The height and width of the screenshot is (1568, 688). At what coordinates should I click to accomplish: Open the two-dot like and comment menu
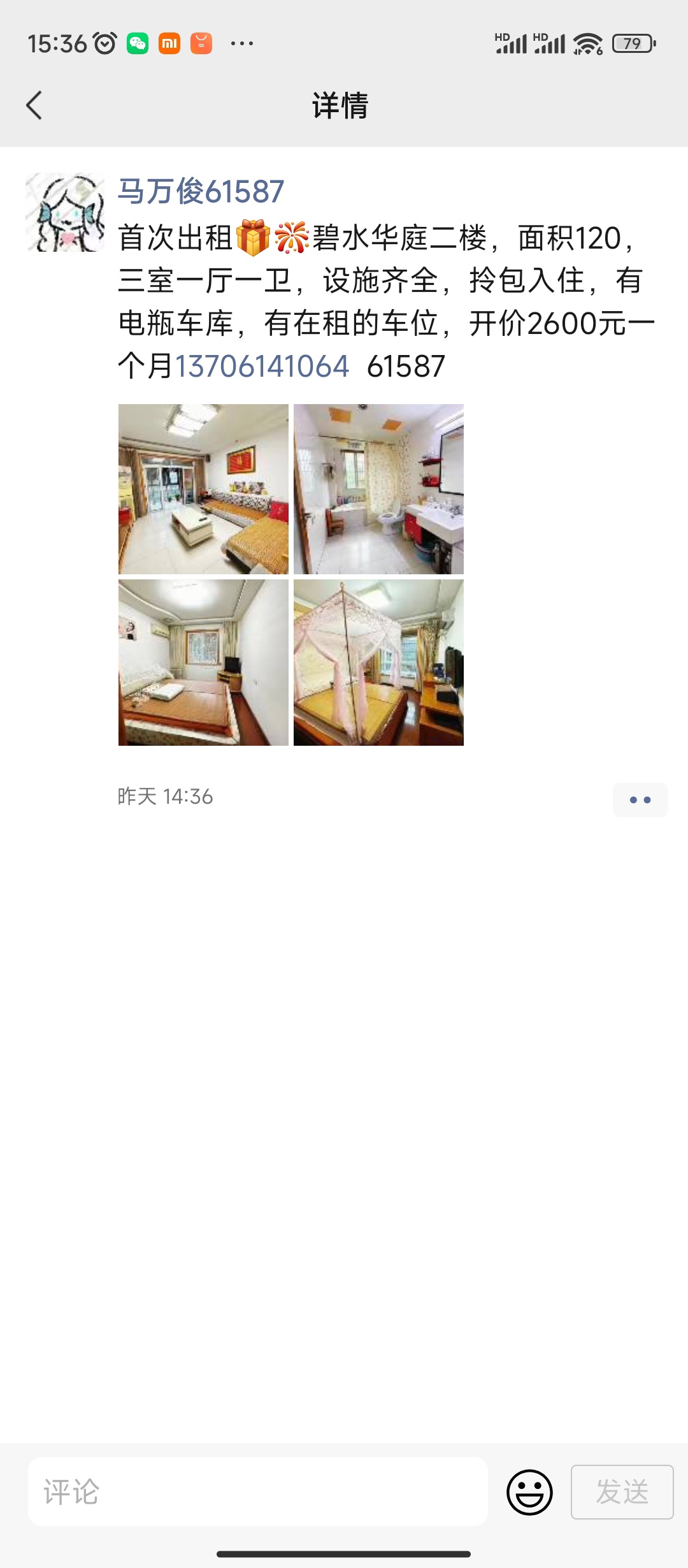coord(640,800)
